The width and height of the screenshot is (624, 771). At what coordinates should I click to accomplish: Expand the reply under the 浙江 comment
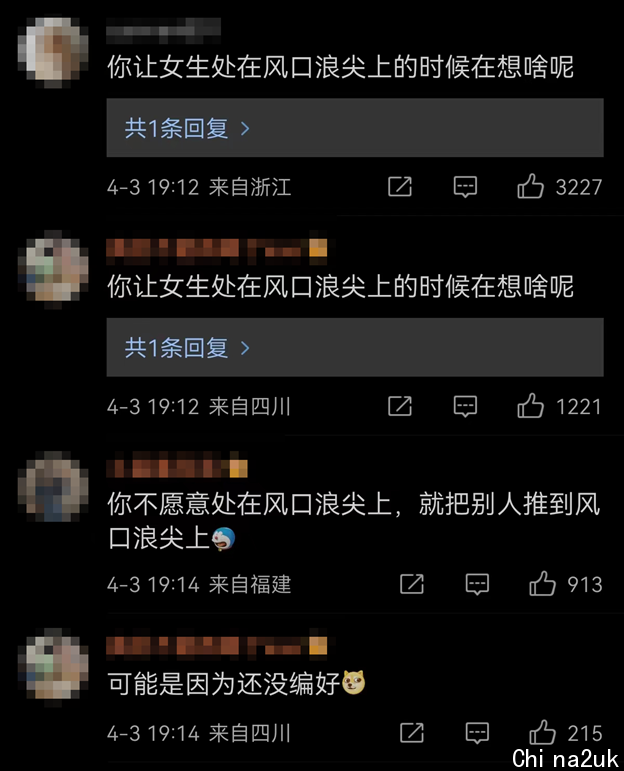pos(187,128)
